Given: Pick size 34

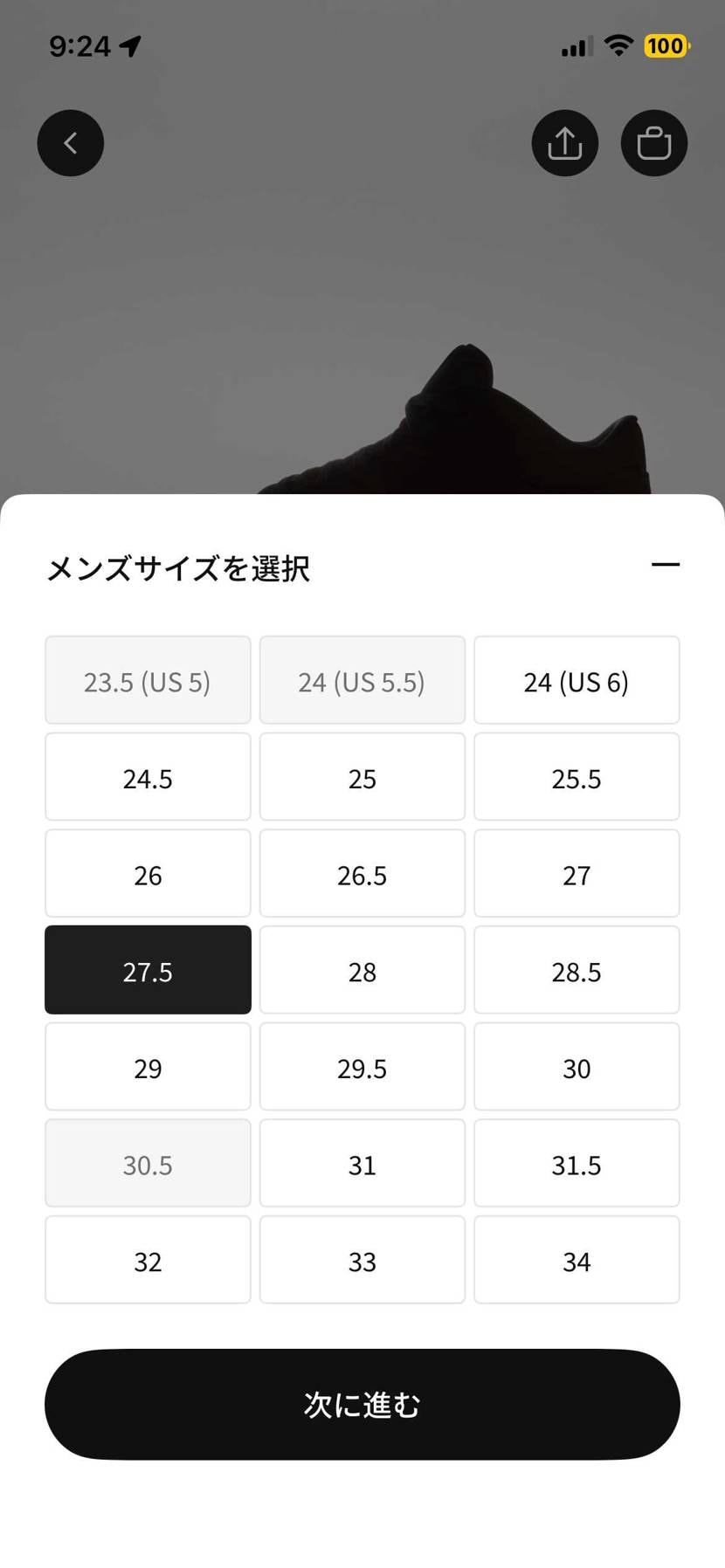Looking at the screenshot, I should [x=577, y=1260].
